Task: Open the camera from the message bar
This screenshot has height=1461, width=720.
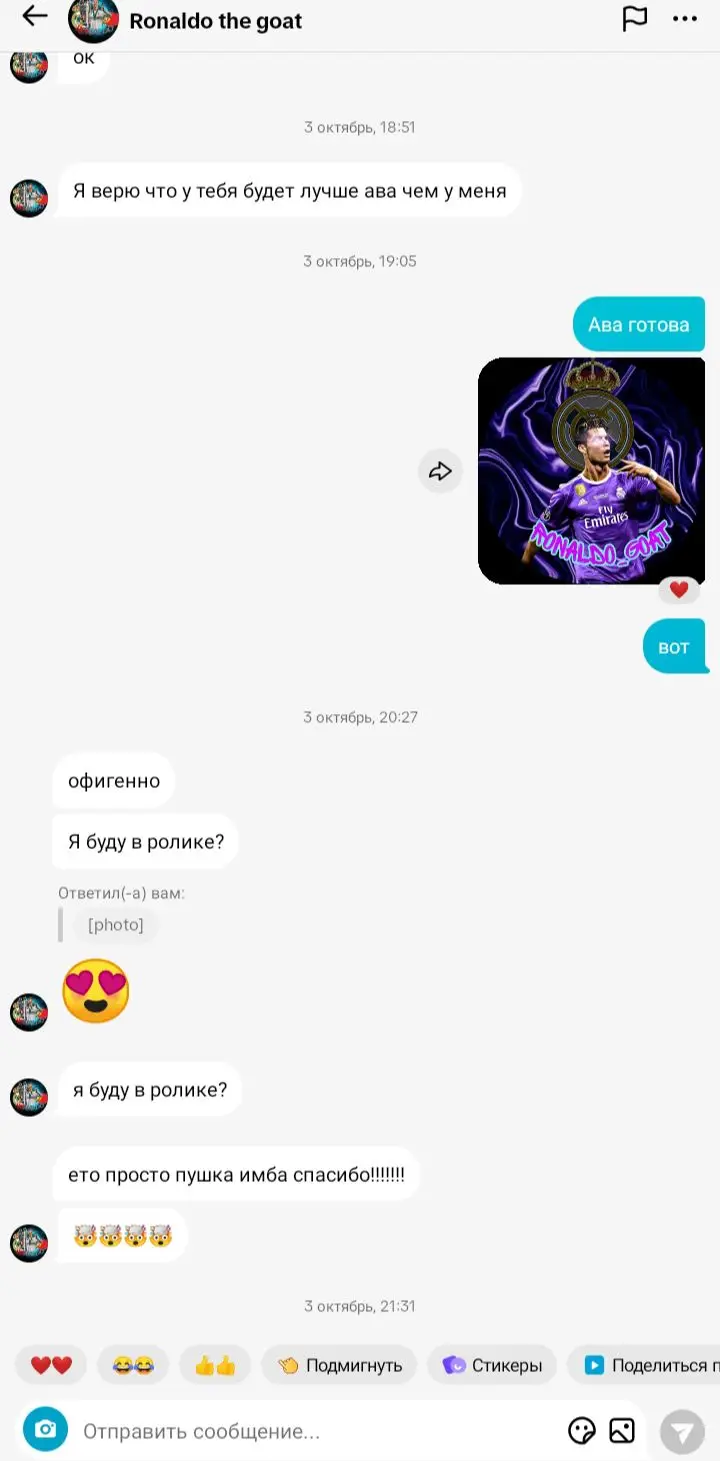Action: [x=45, y=1431]
